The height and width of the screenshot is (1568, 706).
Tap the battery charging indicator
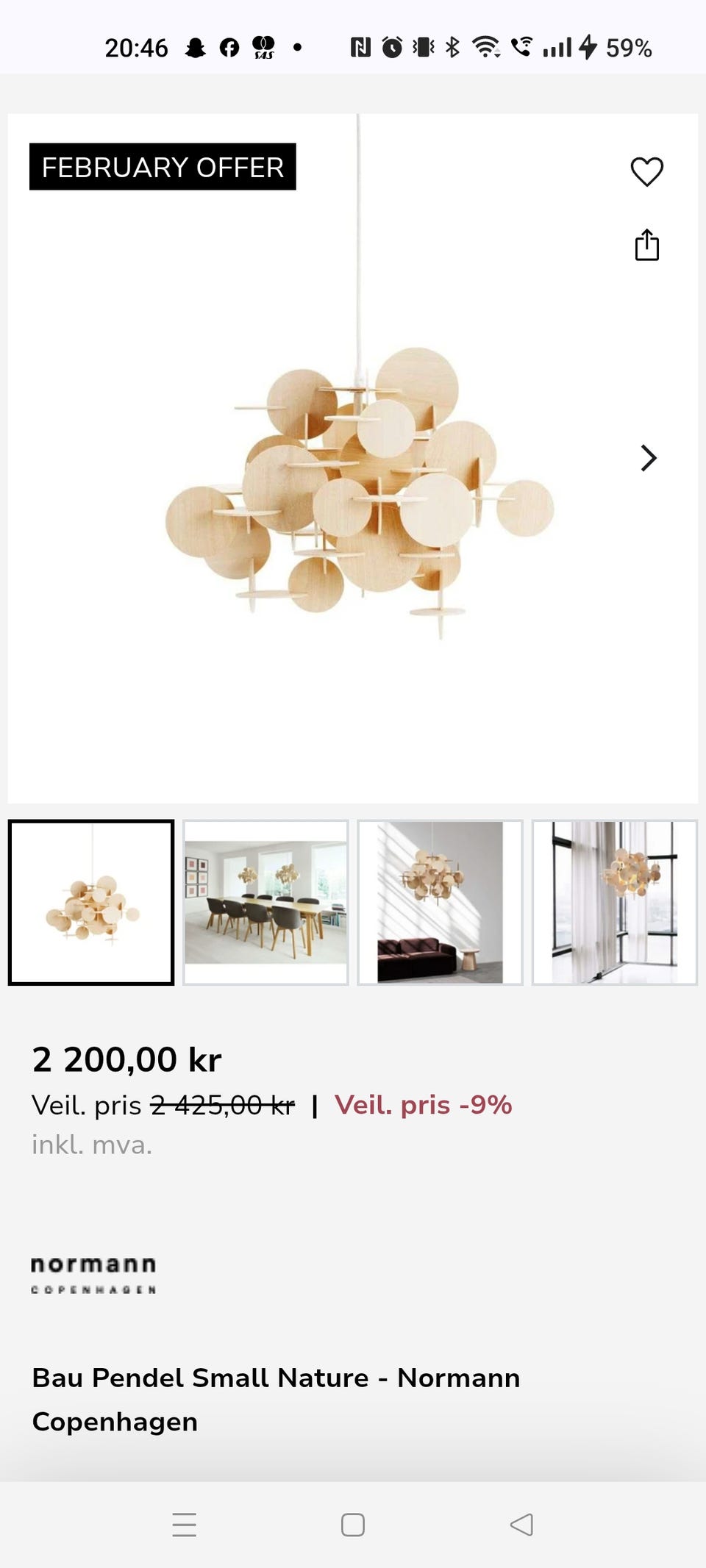pyautogui.click(x=588, y=48)
